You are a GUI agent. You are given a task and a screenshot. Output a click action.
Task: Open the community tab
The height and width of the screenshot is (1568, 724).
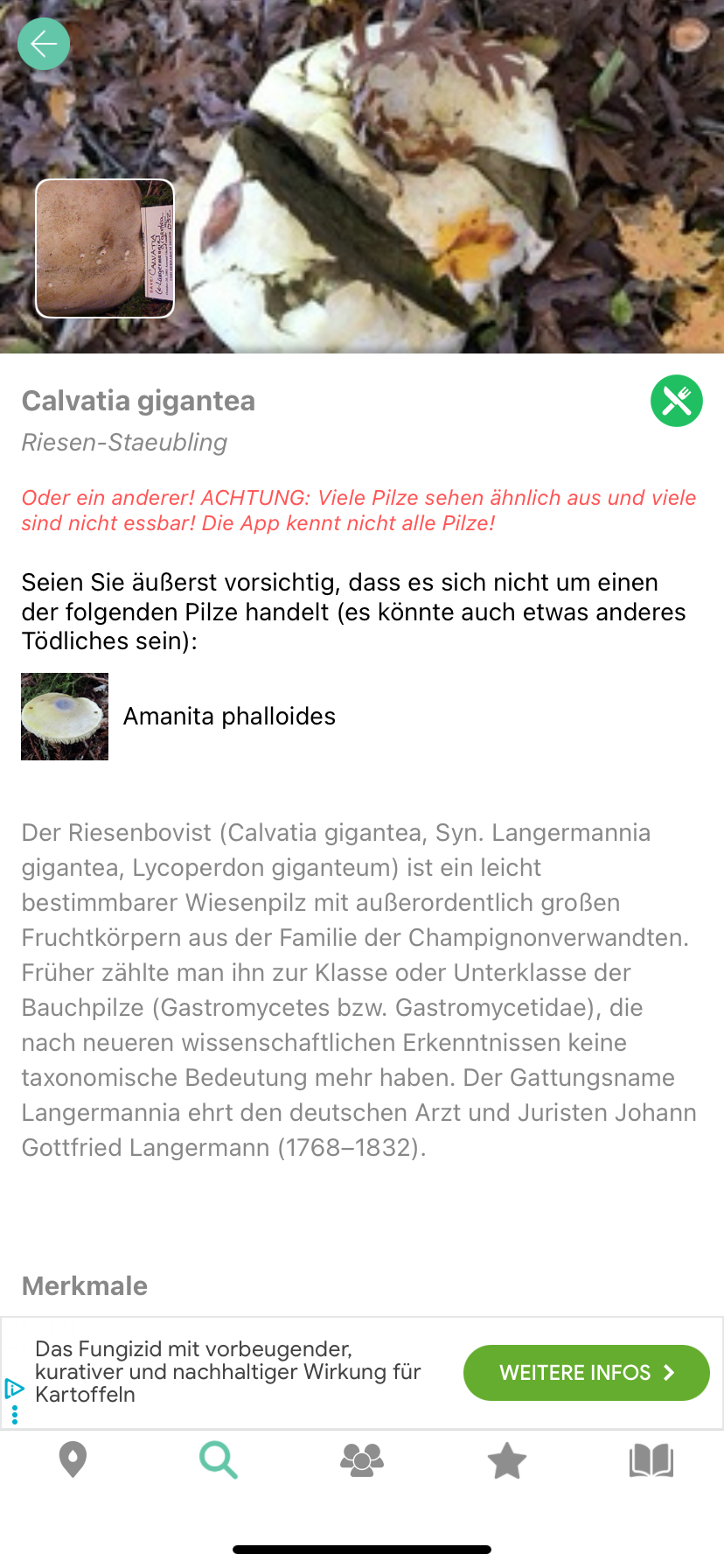(362, 1460)
